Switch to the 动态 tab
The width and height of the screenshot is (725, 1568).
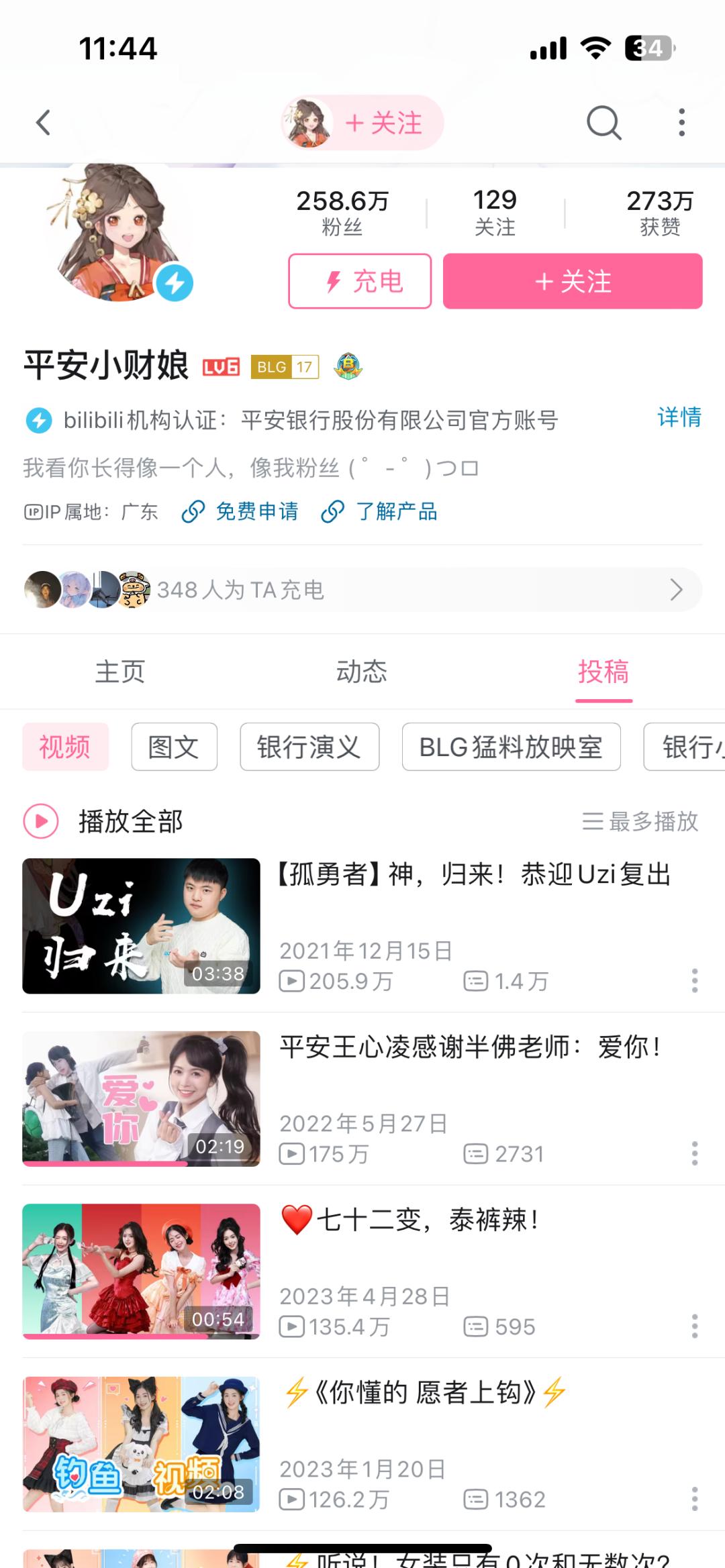click(x=362, y=672)
